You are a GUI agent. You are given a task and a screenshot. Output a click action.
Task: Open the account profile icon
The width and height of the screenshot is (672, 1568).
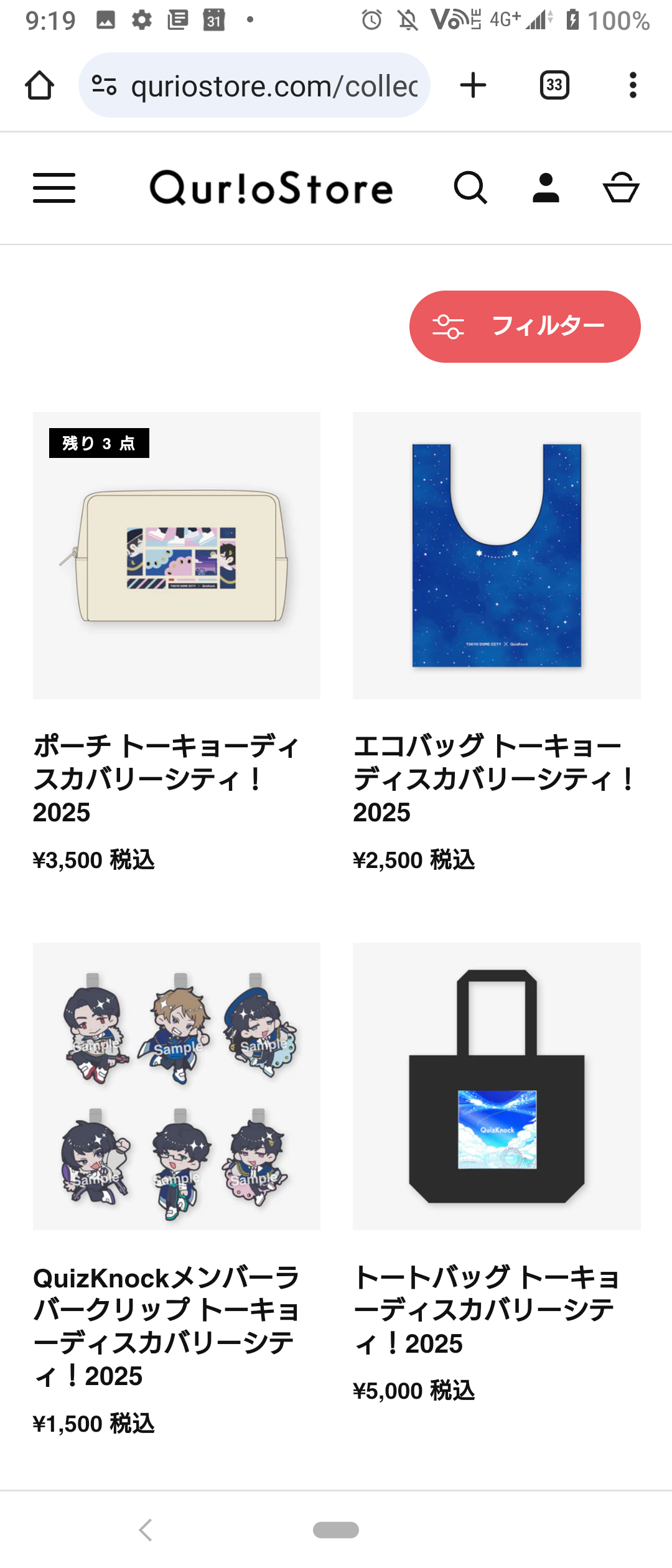pos(546,188)
